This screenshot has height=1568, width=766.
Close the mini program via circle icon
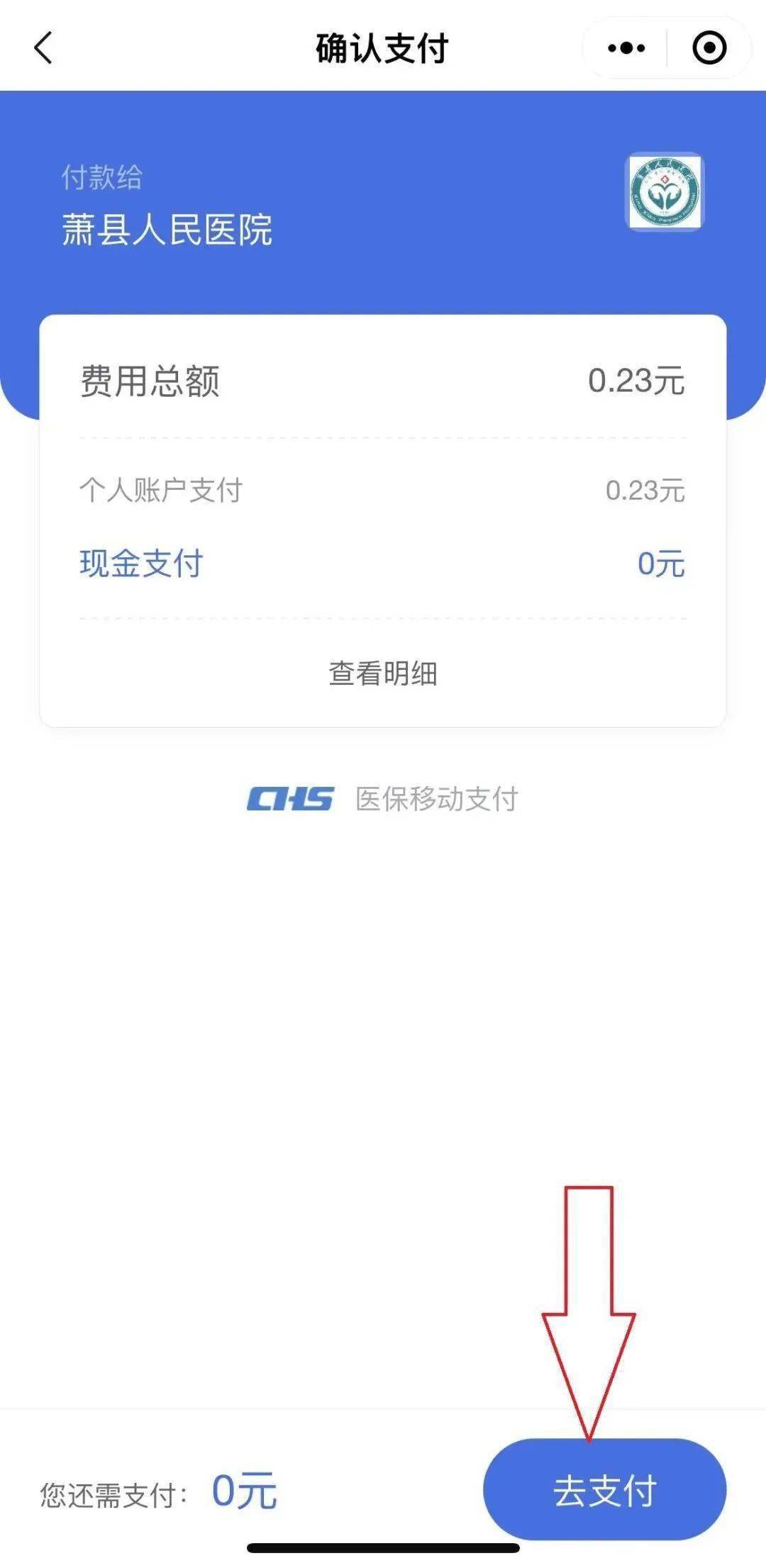click(709, 48)
